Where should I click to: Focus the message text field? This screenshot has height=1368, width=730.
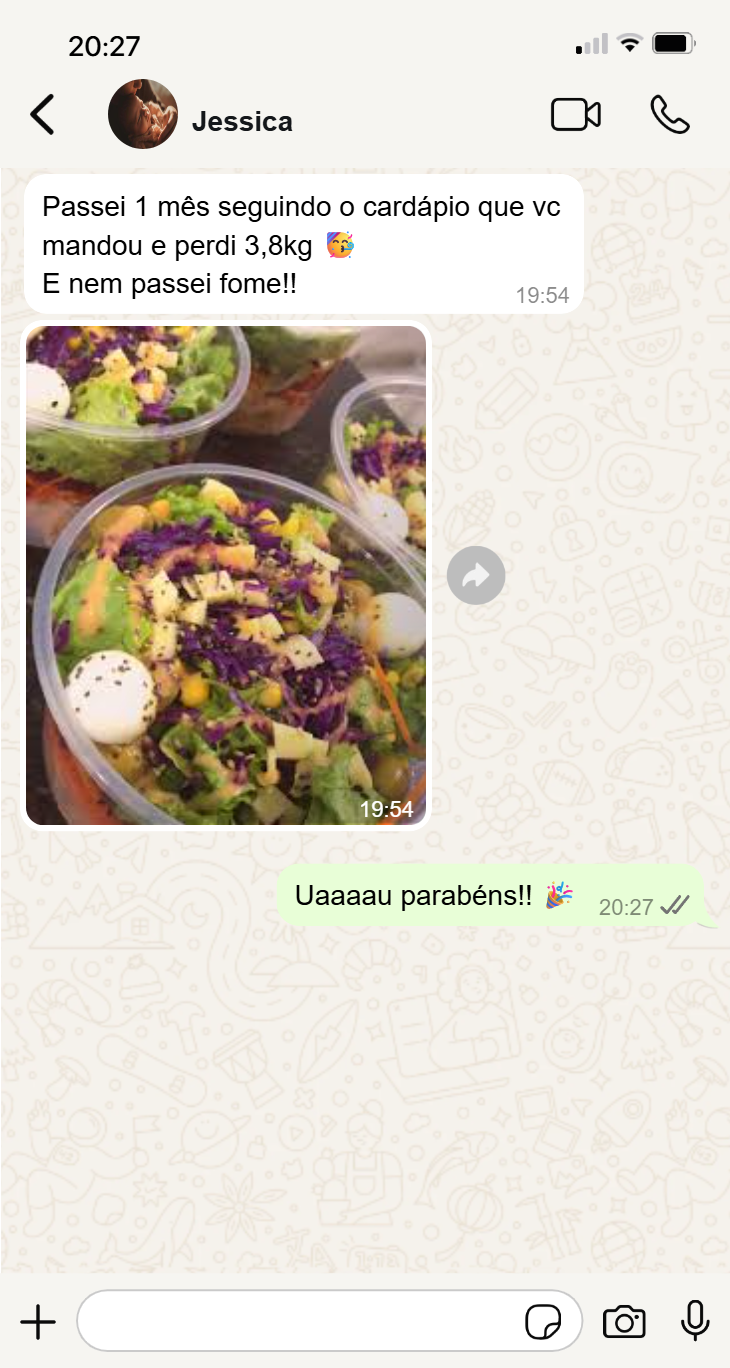[300, 1322]
